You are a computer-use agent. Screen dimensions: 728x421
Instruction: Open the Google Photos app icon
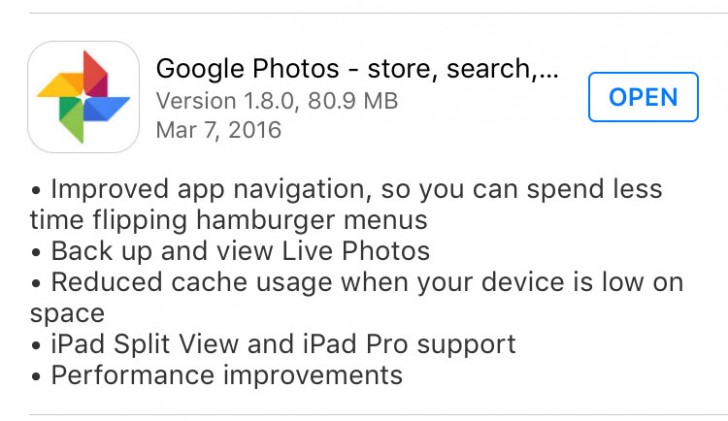84,97
